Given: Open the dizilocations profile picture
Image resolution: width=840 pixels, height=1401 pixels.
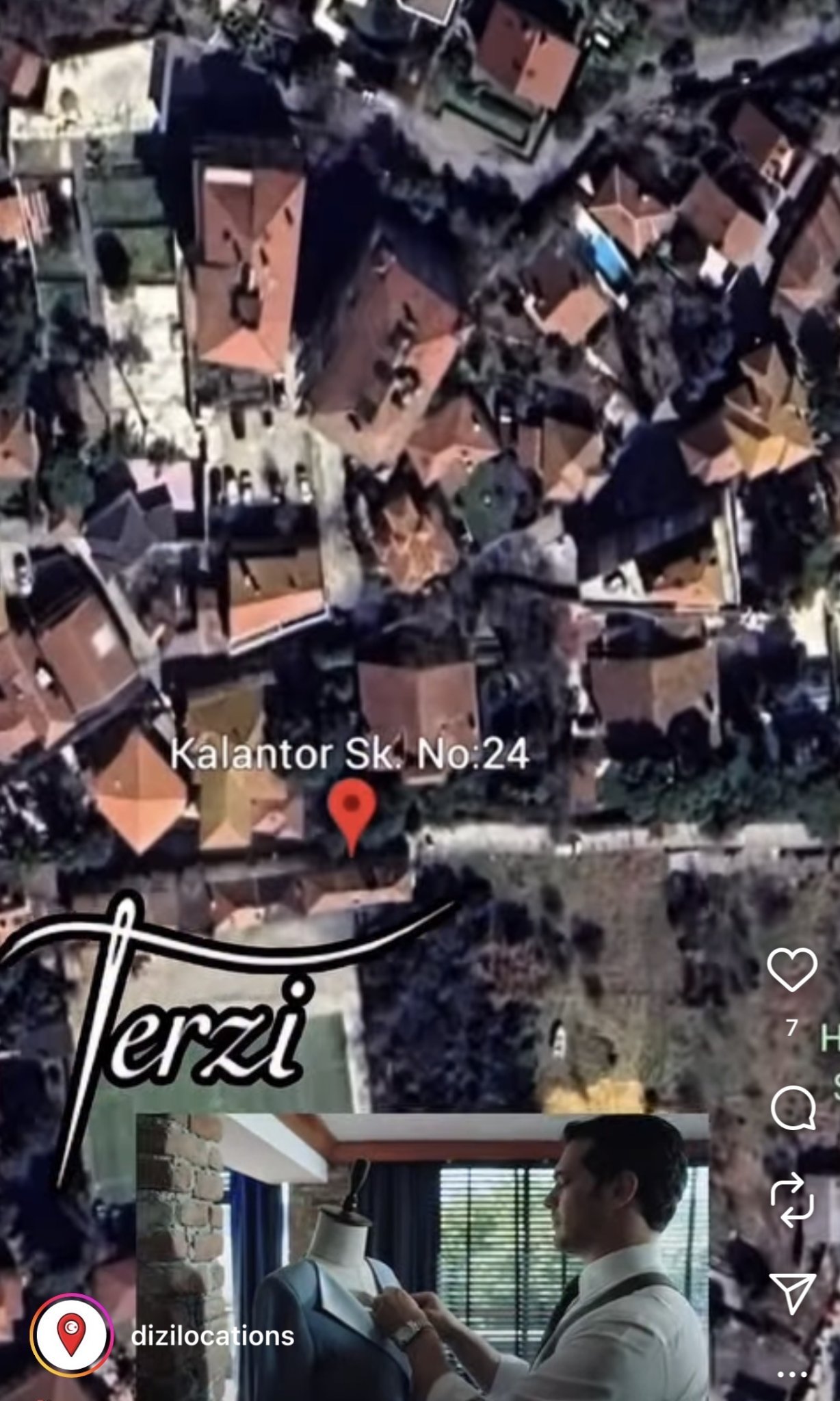Looking at the screenshot, I should click(x=71, y=1335).
